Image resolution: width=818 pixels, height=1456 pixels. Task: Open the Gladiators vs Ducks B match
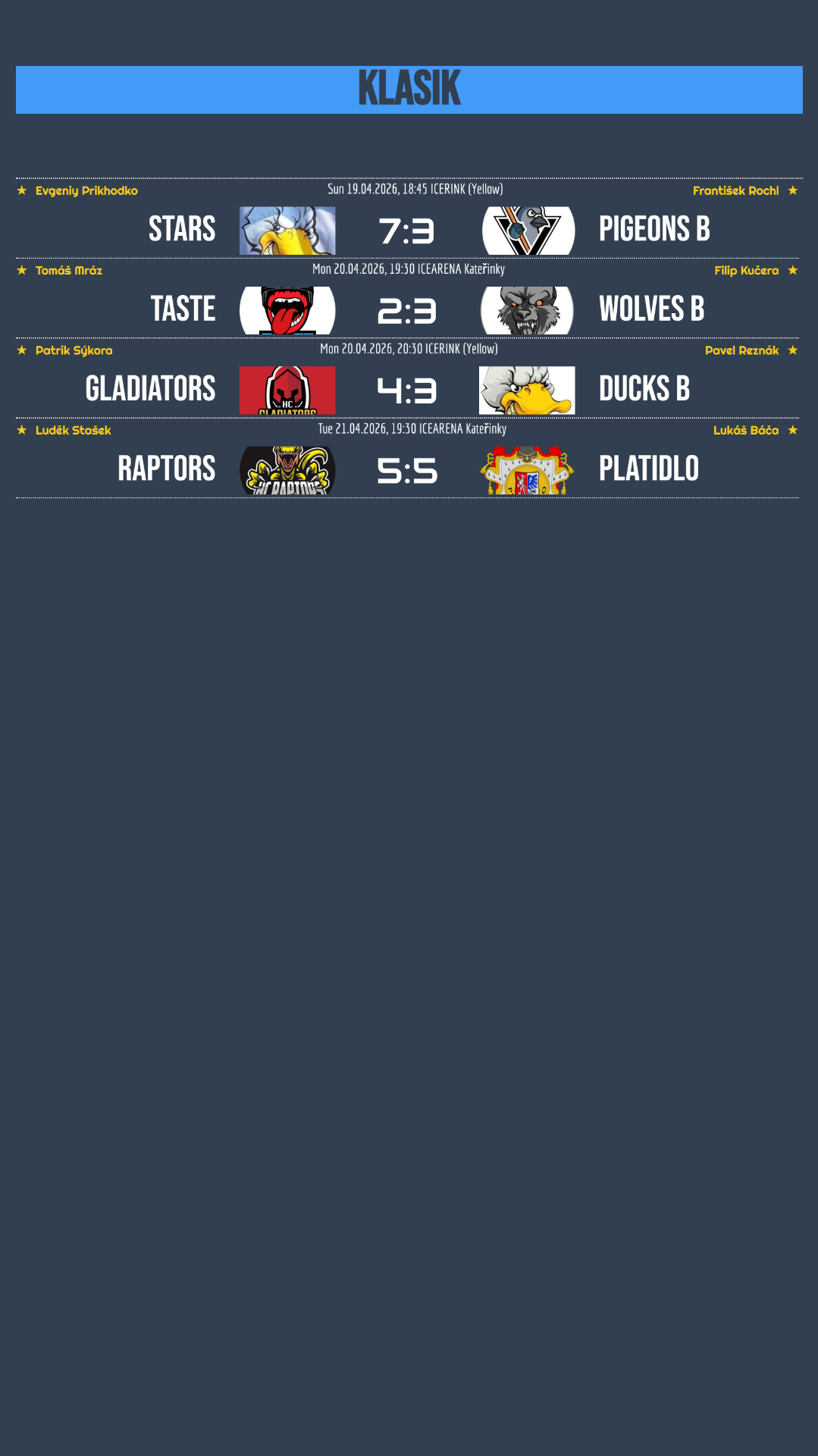tap(407, 391)
